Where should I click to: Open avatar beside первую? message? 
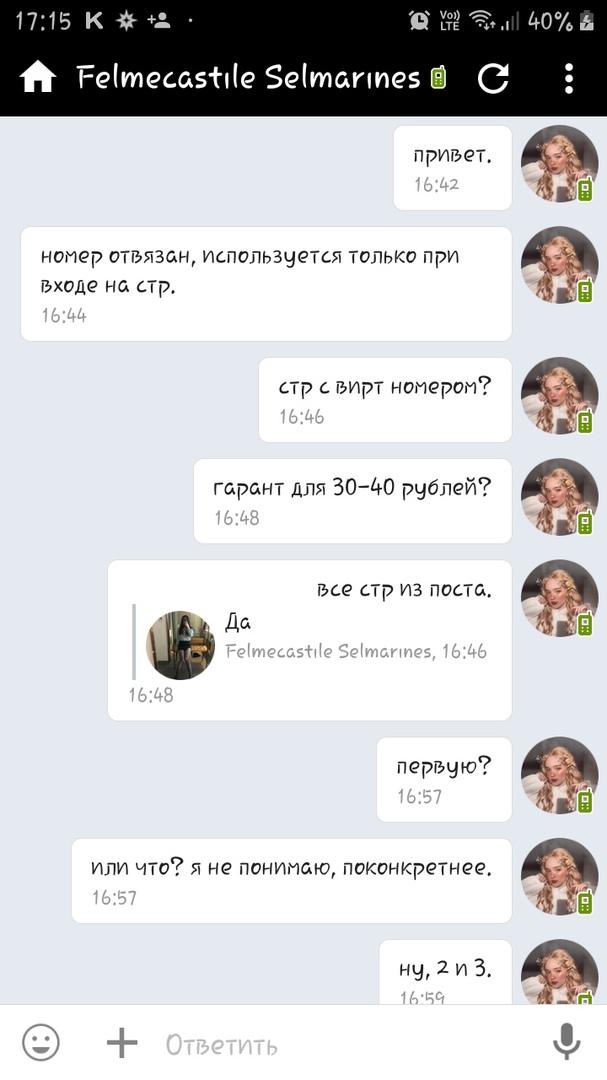coord(558,776)
